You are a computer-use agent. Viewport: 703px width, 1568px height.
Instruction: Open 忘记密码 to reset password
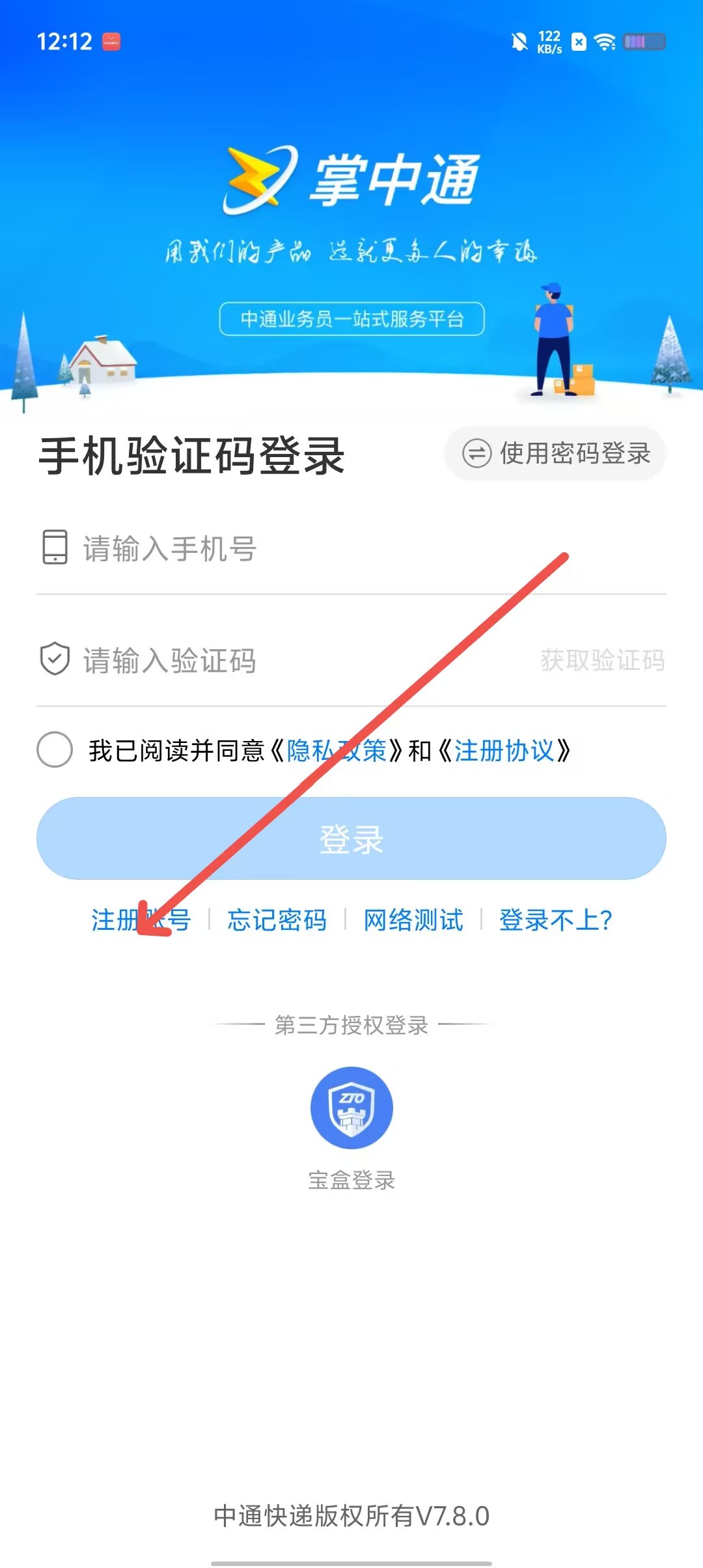point(277,920)
